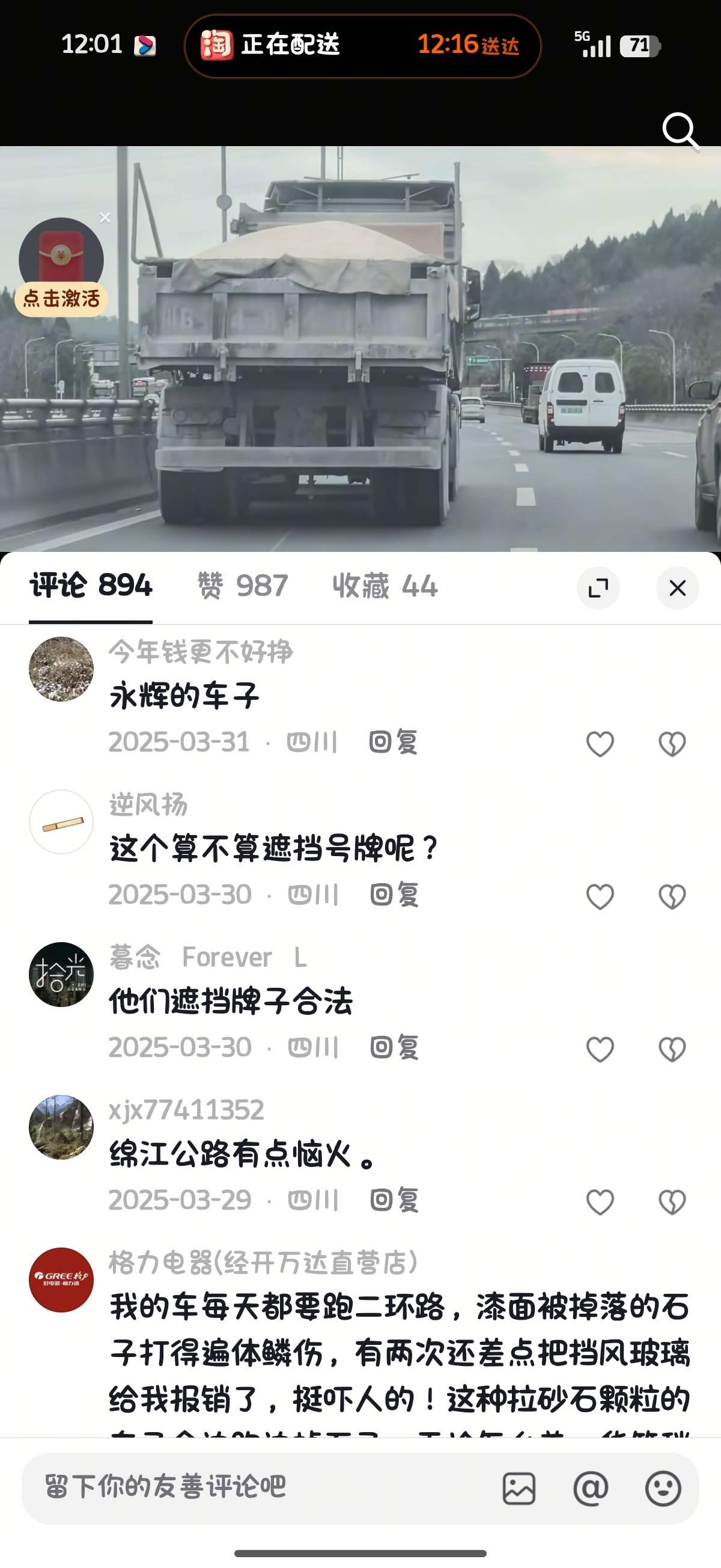Switch to the 赞 987 tab
Image resolution: width=721 pixels, height=1568 pixels.
point(242,586)
